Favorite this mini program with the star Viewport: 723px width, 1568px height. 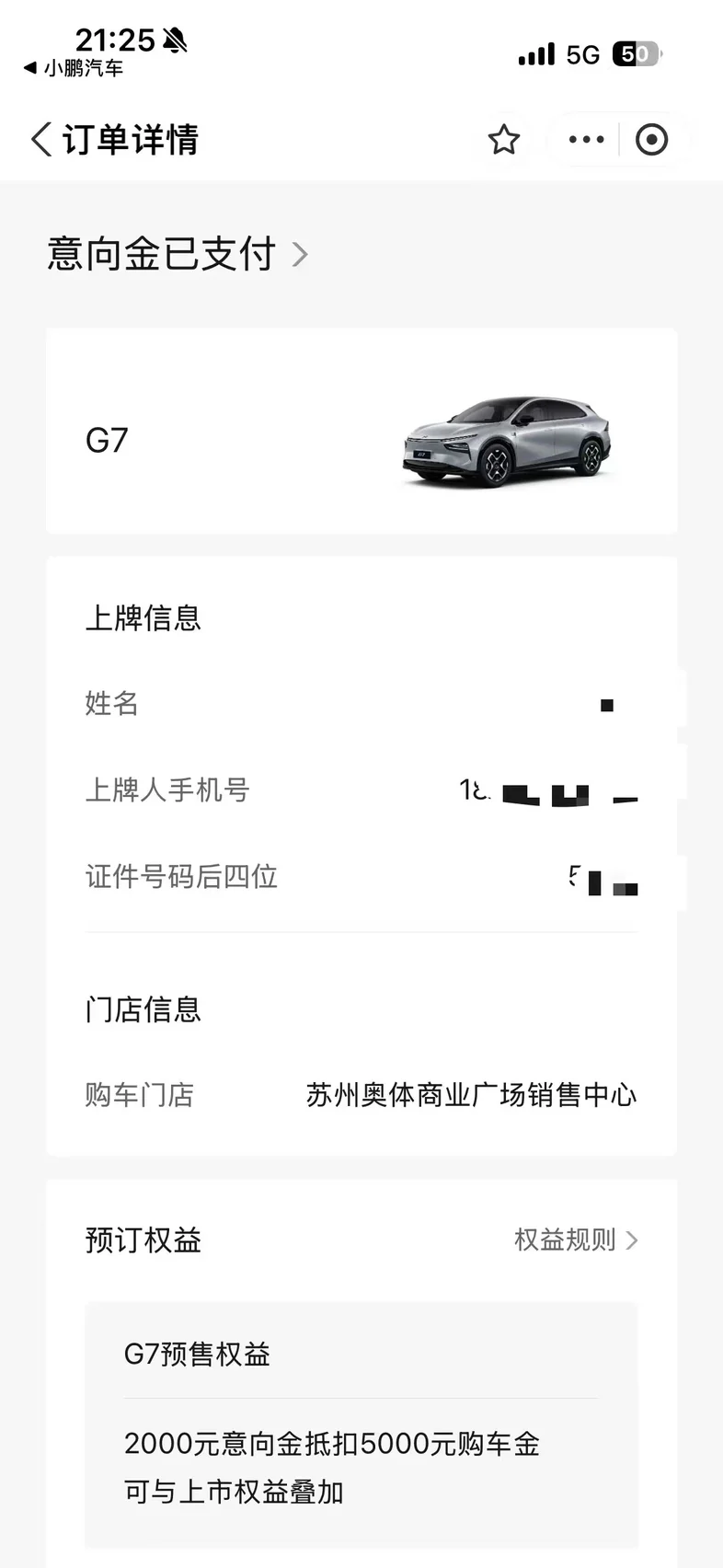[503, 140]
